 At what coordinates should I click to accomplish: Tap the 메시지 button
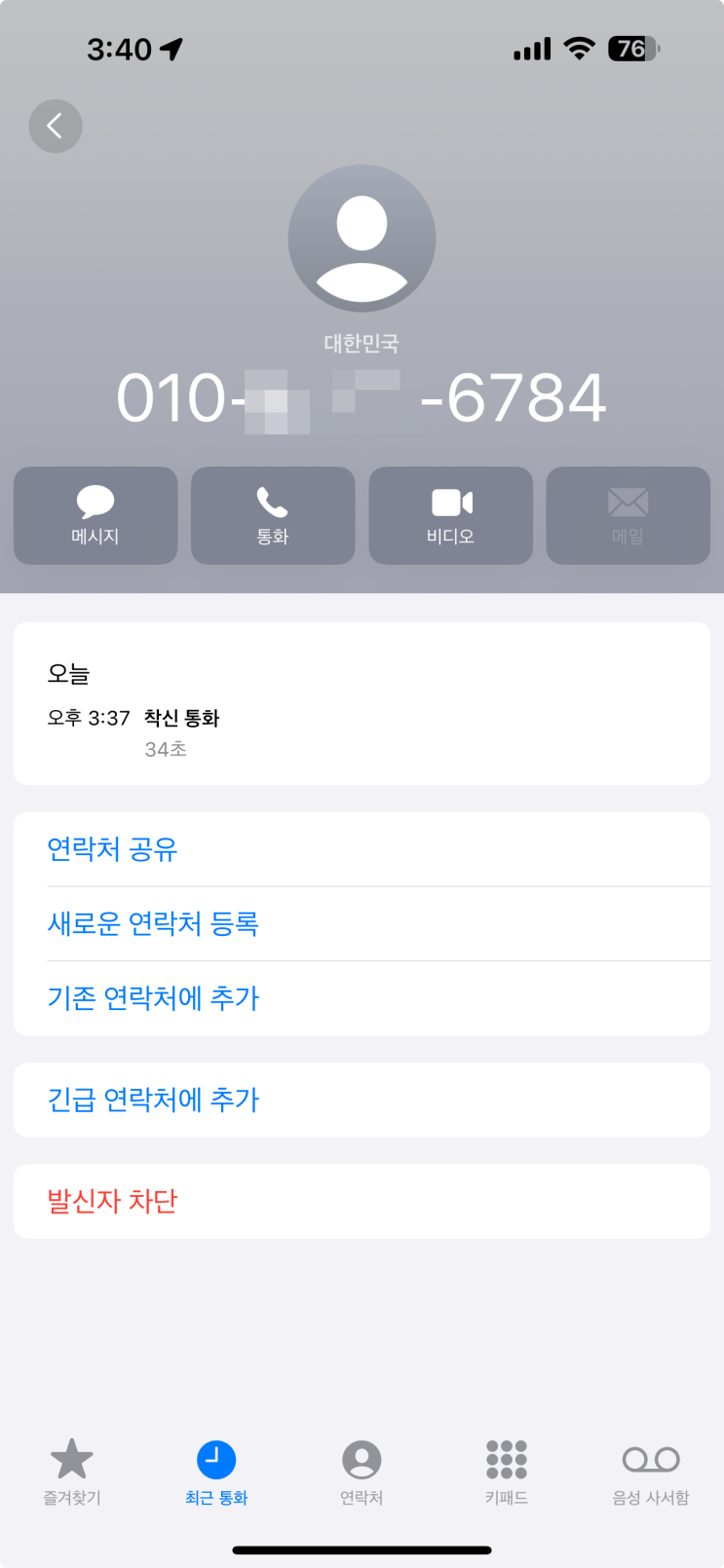click(x=95, y=515)
